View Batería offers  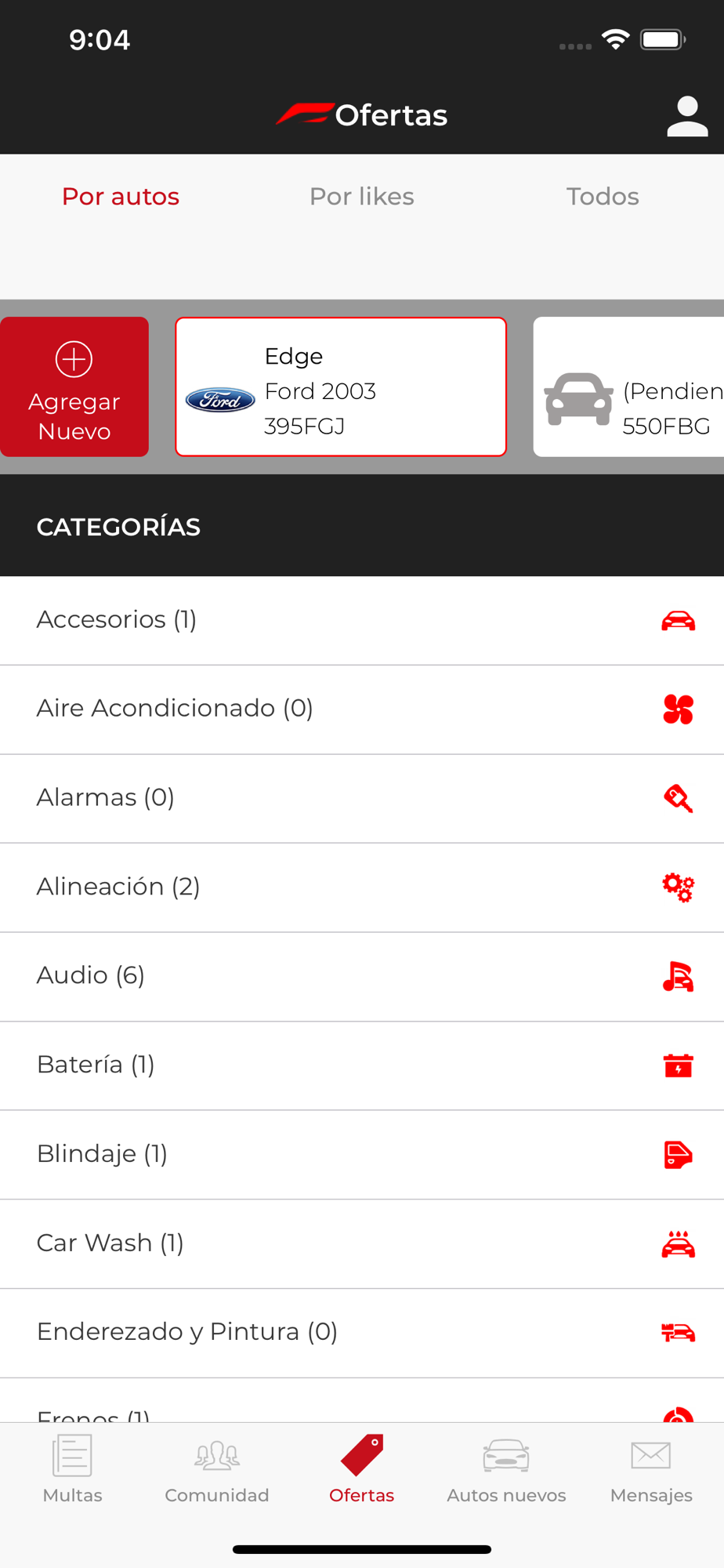[x=361, y=1065]
